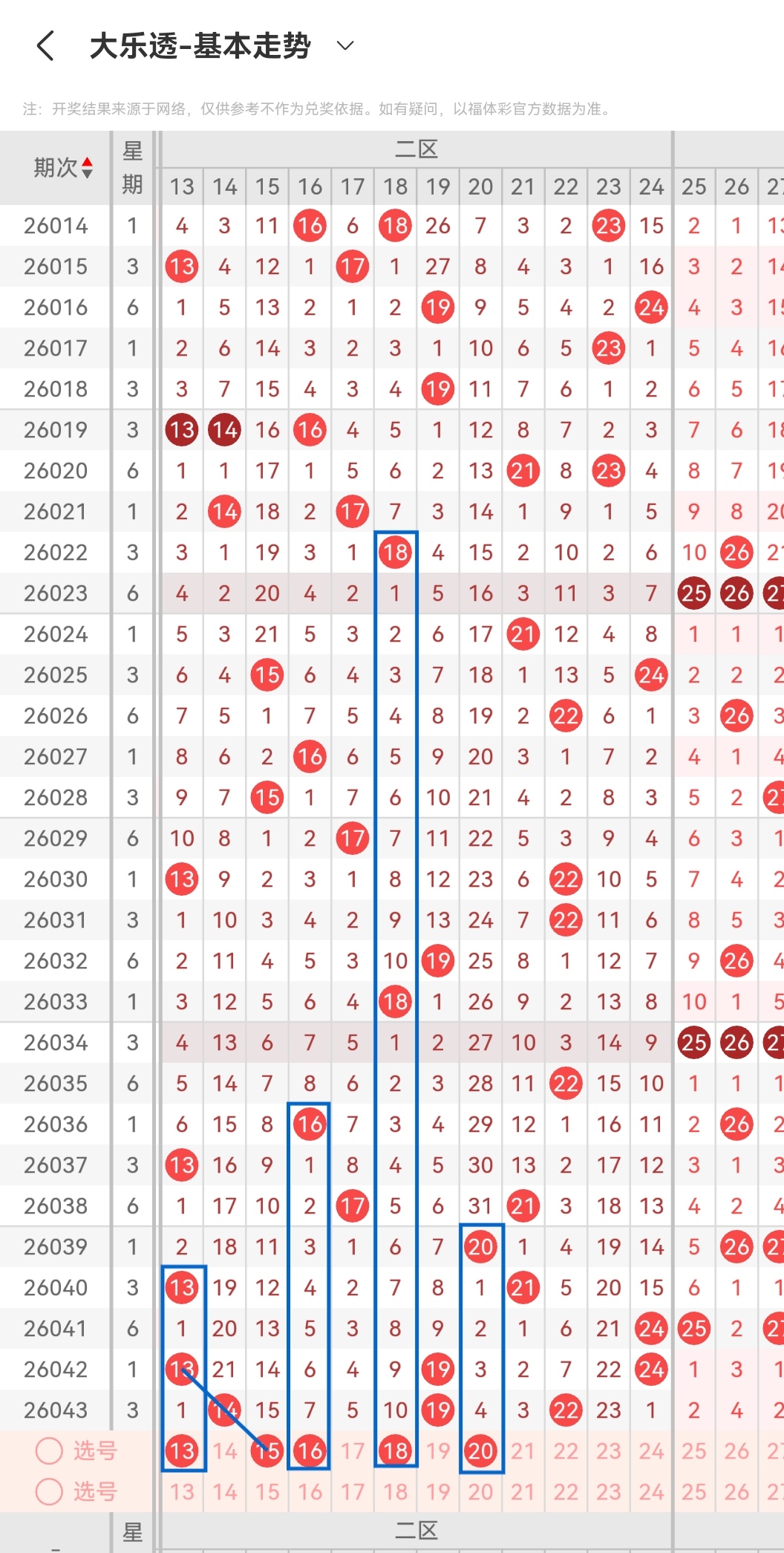This screenshot has width=784, height=1553.
Task: Expand the 大乐透-基本走势 chart type dropdown
Action: pos(345,46)
